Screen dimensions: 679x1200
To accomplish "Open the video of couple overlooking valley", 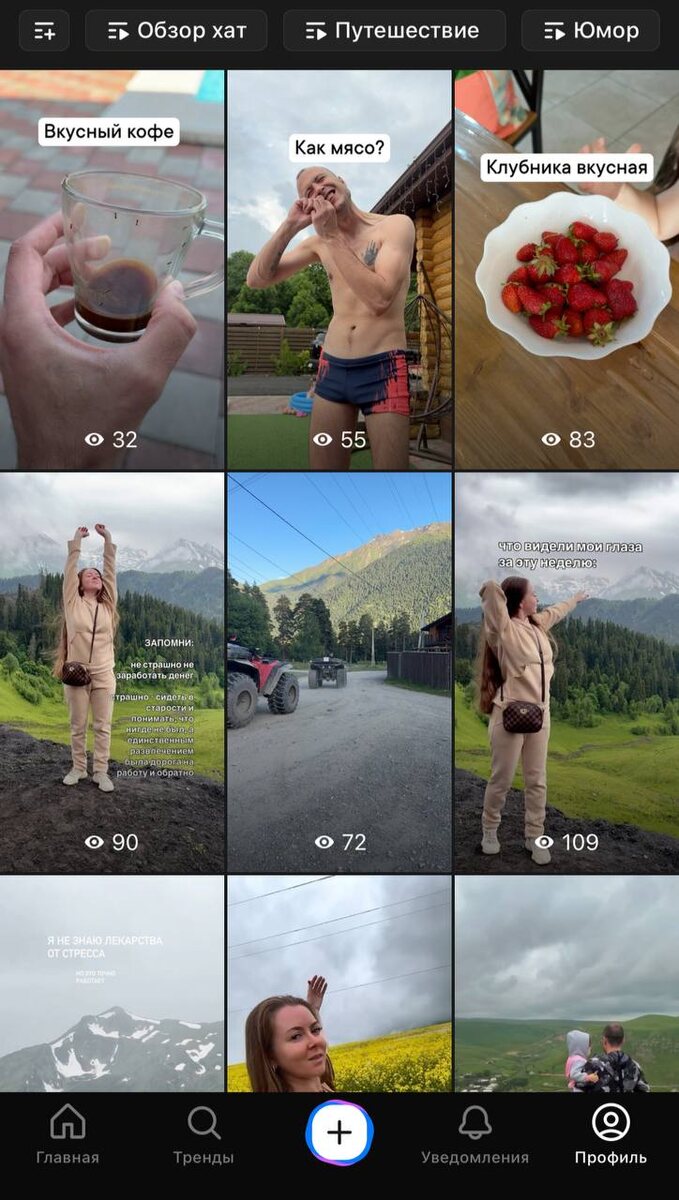I will coord(567,984).
